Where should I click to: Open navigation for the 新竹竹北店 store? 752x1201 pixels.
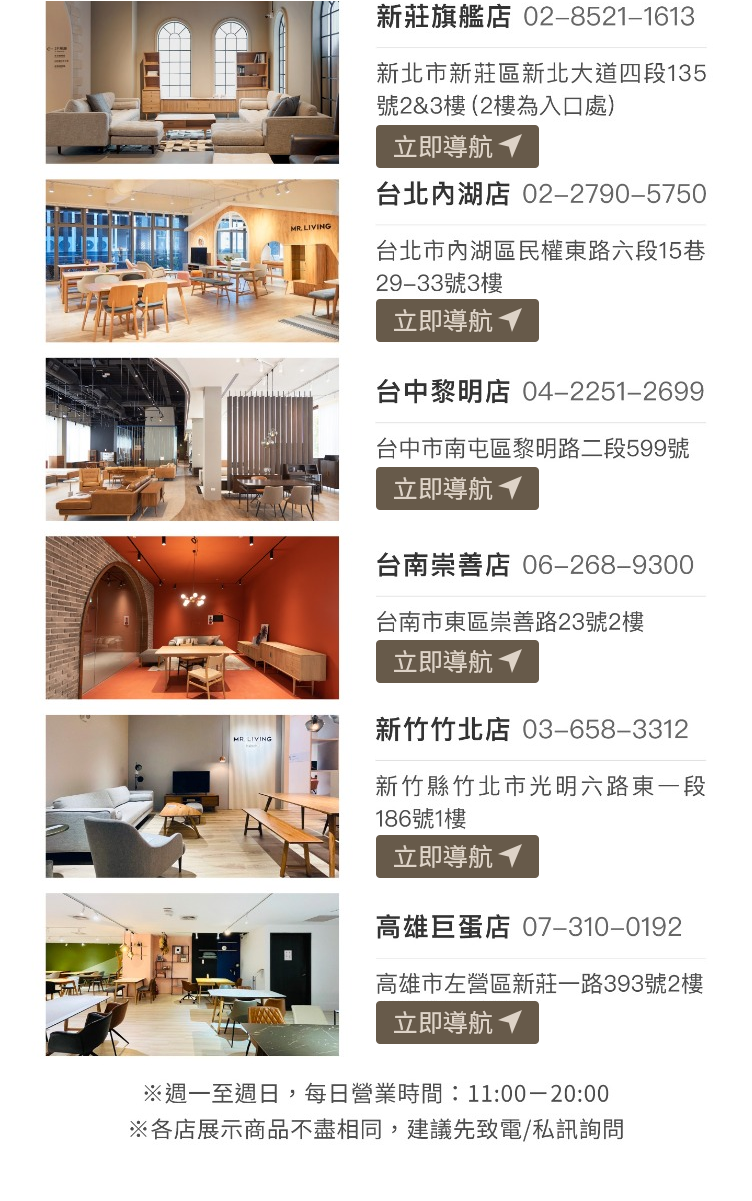tap(457, 856)
